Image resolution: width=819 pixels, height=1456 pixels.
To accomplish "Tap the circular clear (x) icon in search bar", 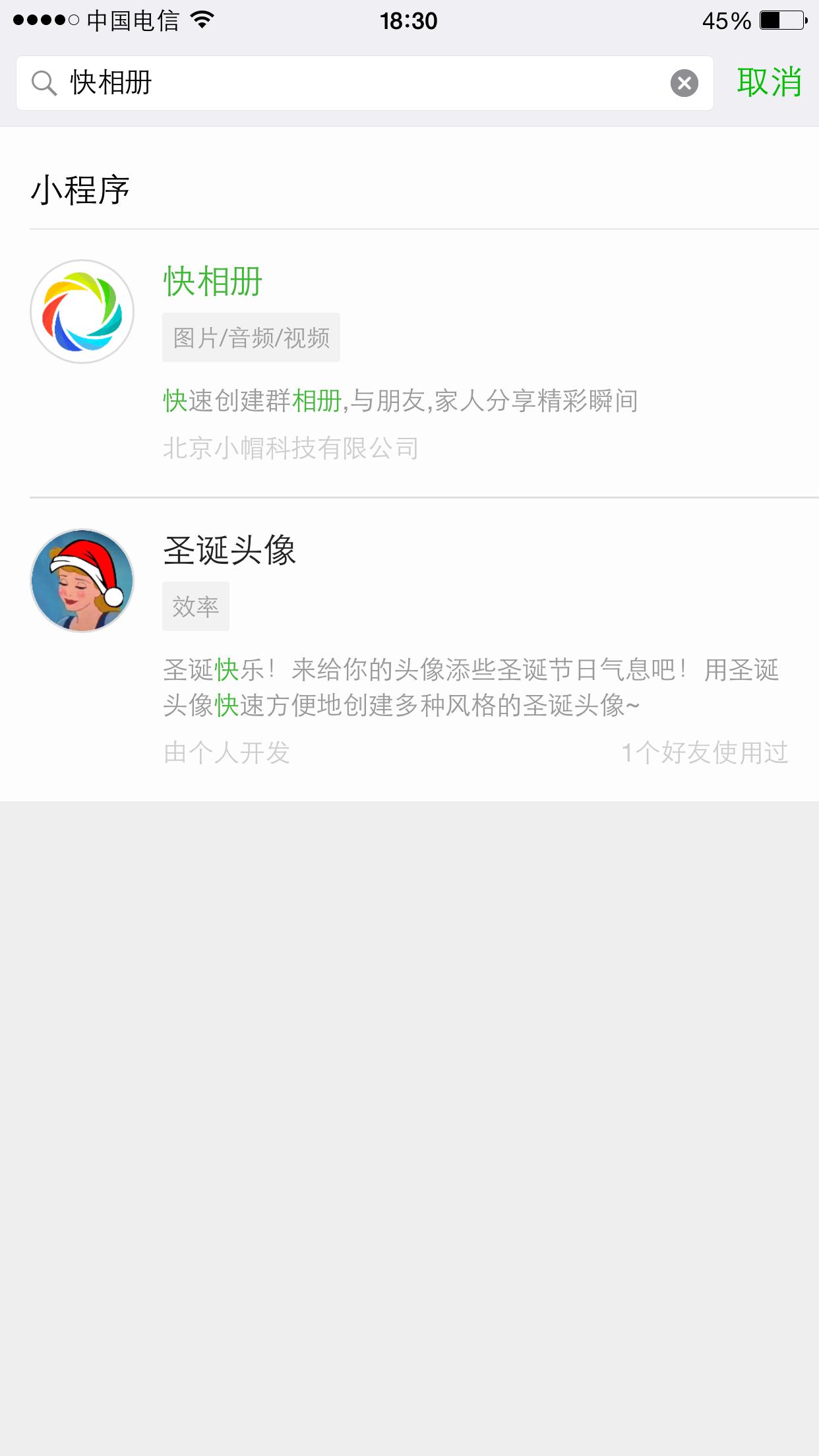I will [684, 82].
